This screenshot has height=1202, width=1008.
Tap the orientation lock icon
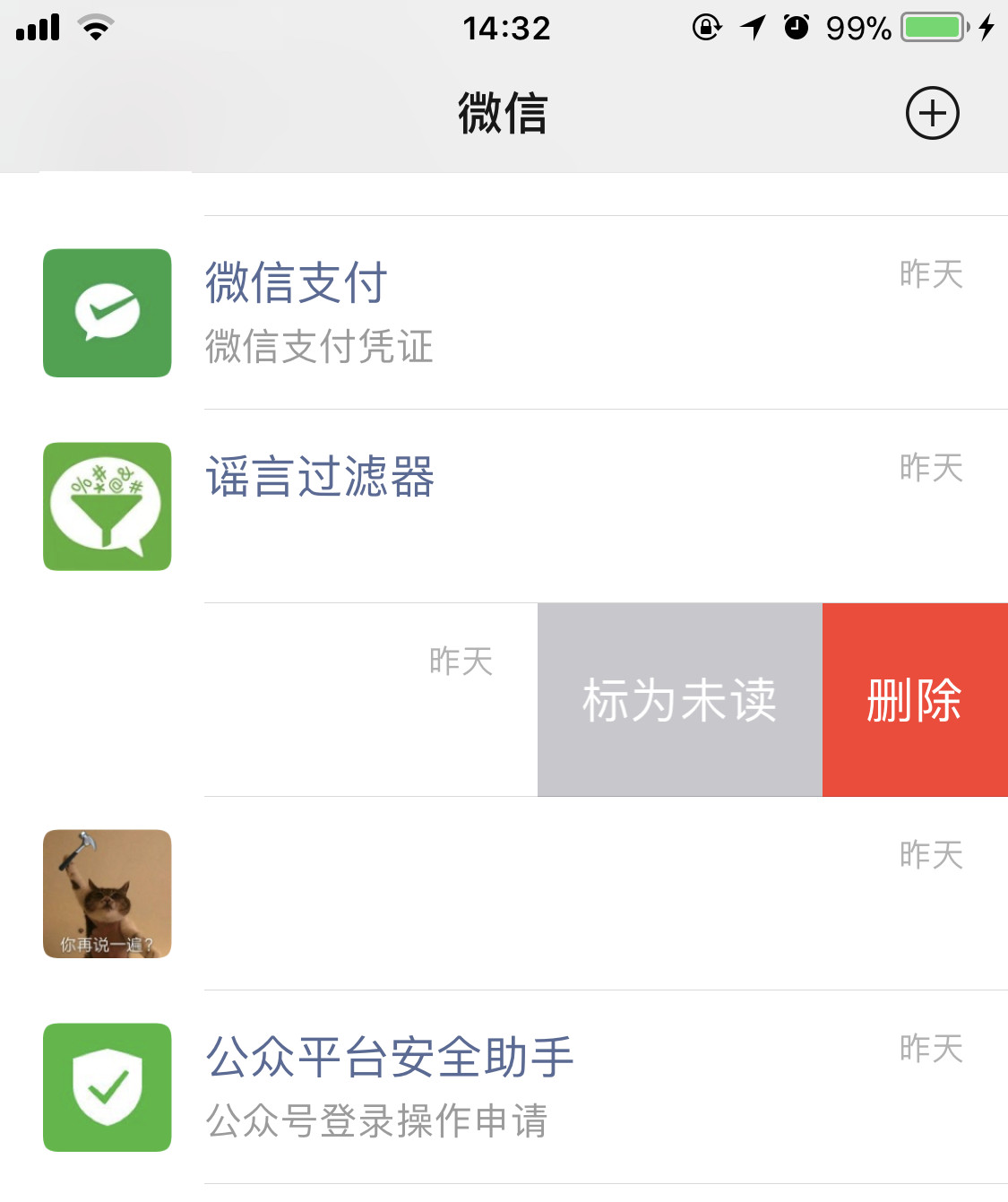[x=704, y=28]
